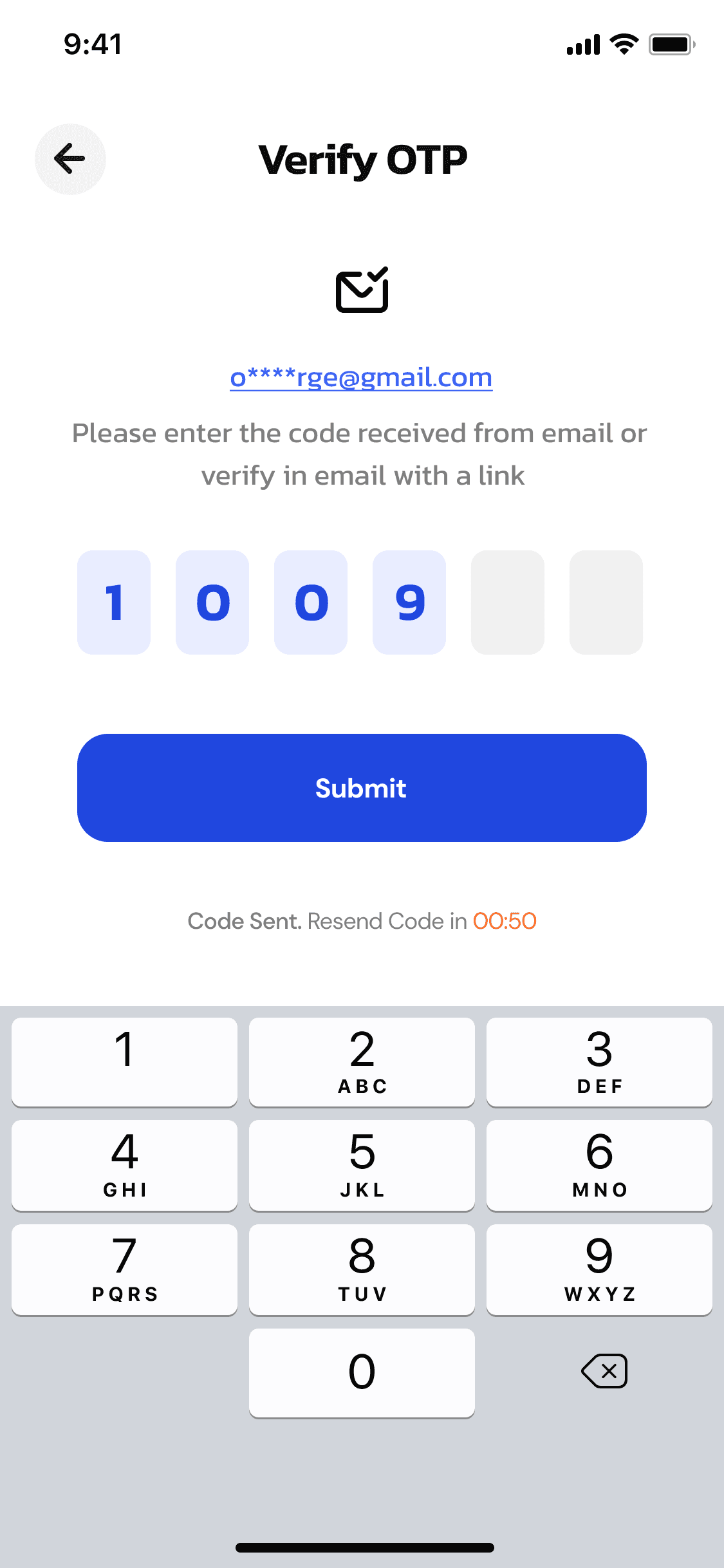Go back using the arrow button
Image resolution: width=724 pixels, height=1568 pixels.
pyautogui.click(x=70, y=159)
